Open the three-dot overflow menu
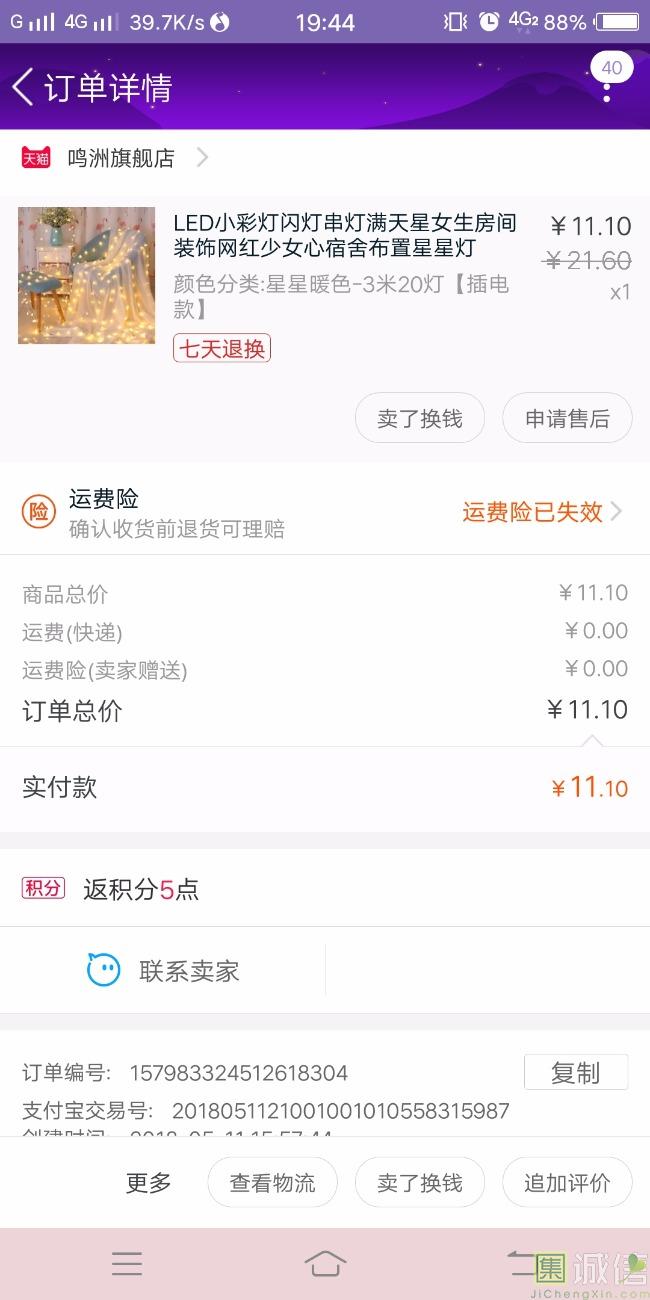The image size is (650, 1300). coord(606,87)
